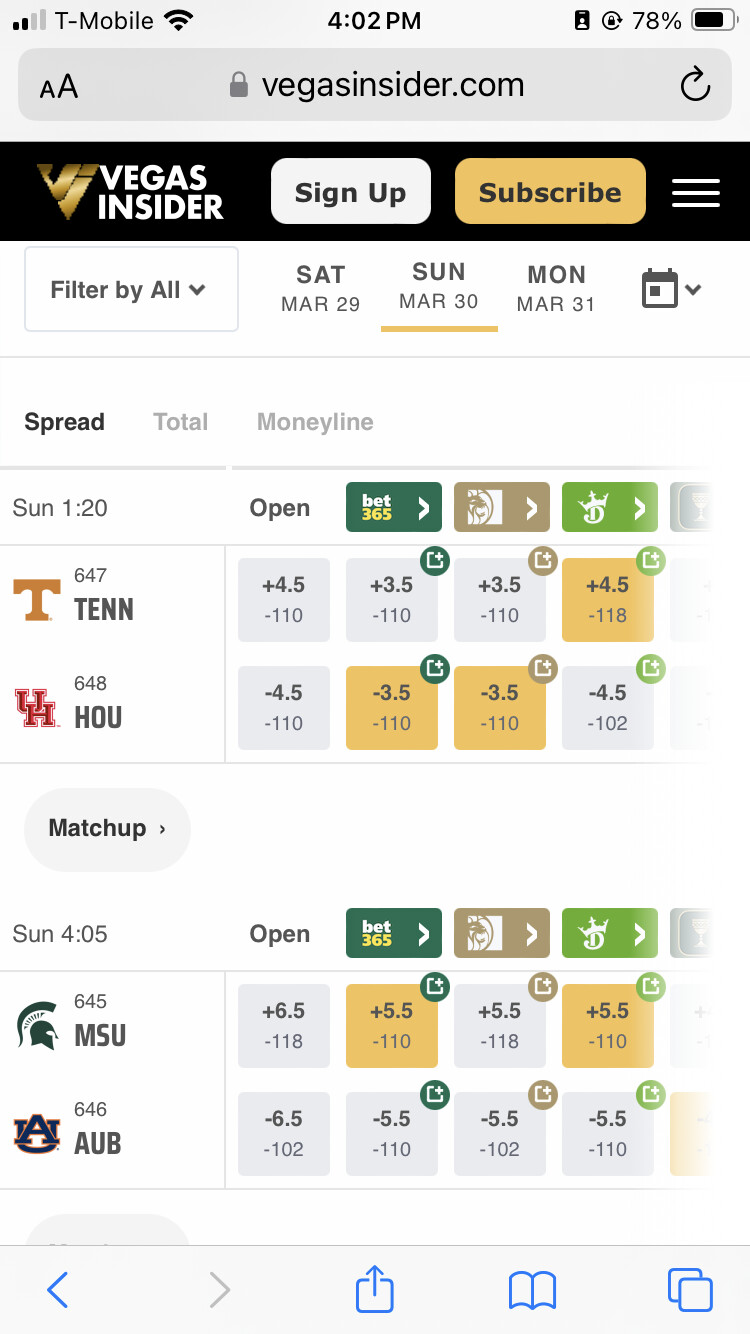Tap the Sign Up button
The image size is (750, 1334).
tap(351, 191)
